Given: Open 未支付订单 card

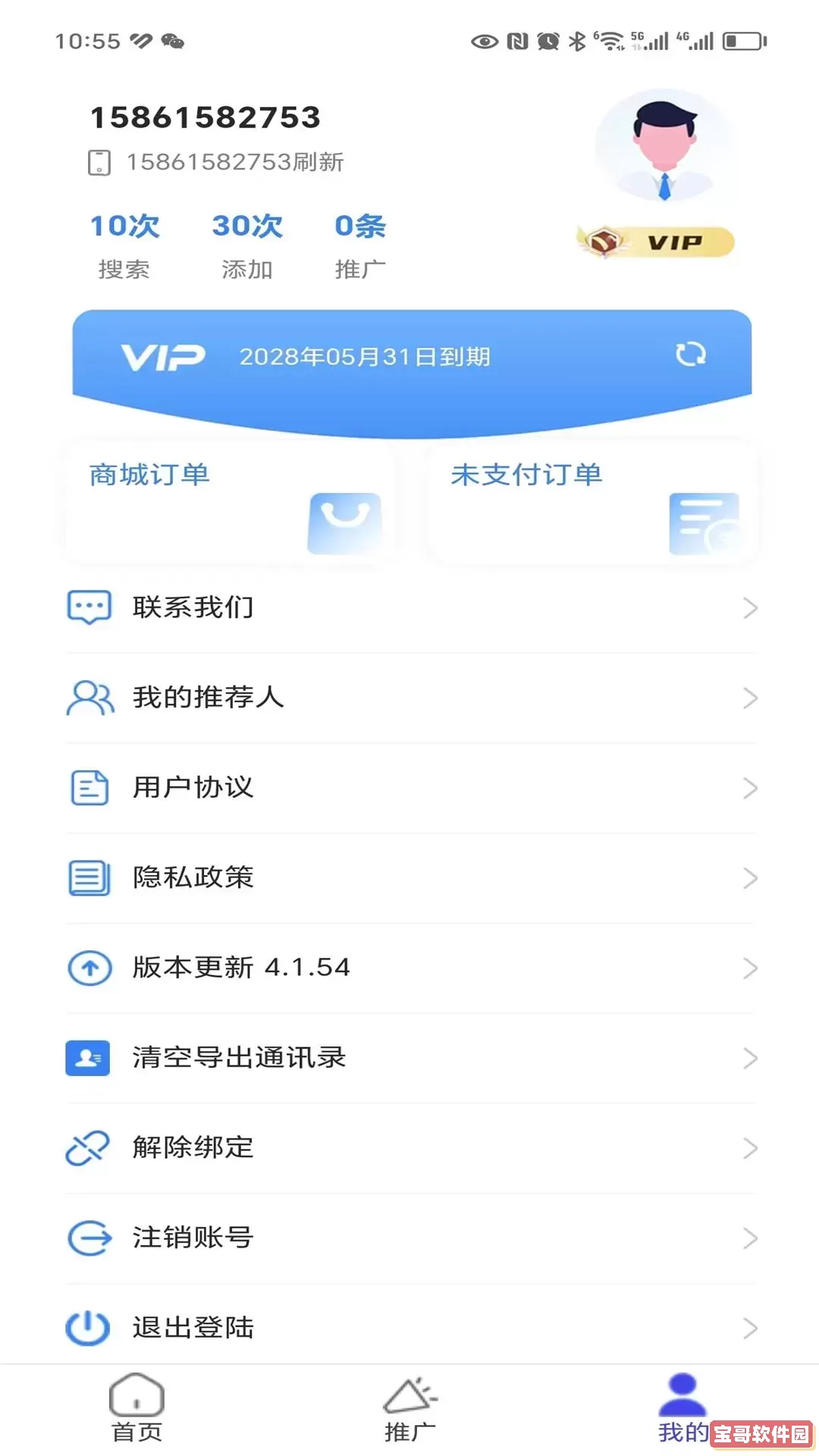Looking at the screenshot, I should click(x=592, y=503).
